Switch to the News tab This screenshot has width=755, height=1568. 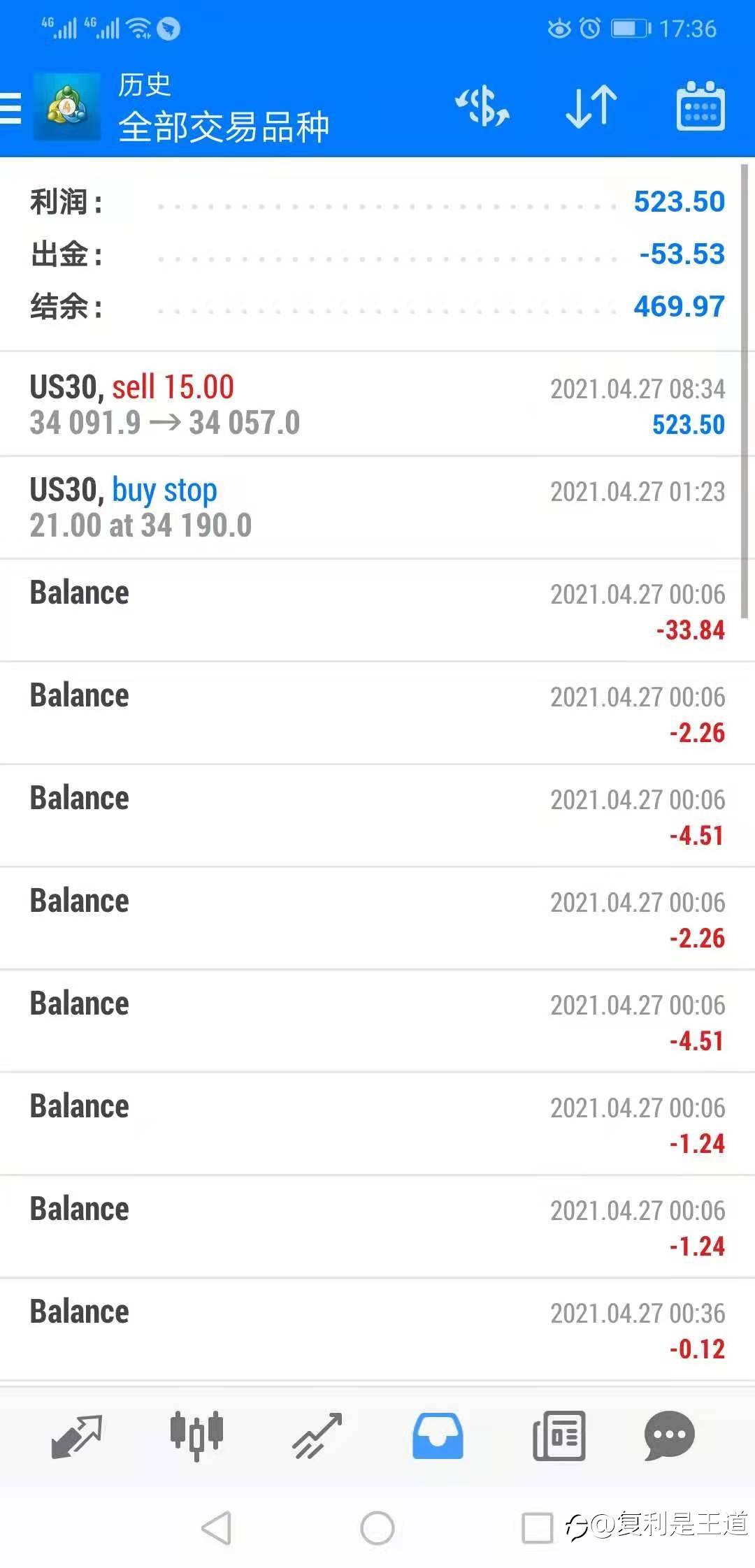tap(559, 1437)
